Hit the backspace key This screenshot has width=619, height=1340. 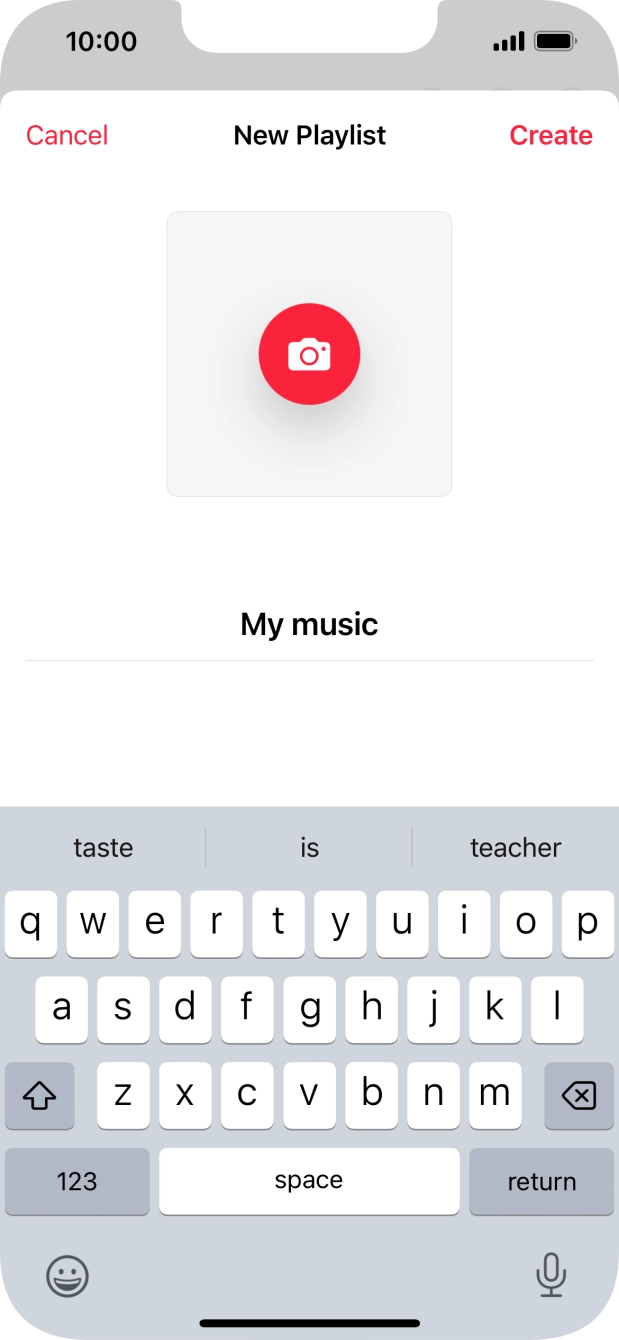578,1096
